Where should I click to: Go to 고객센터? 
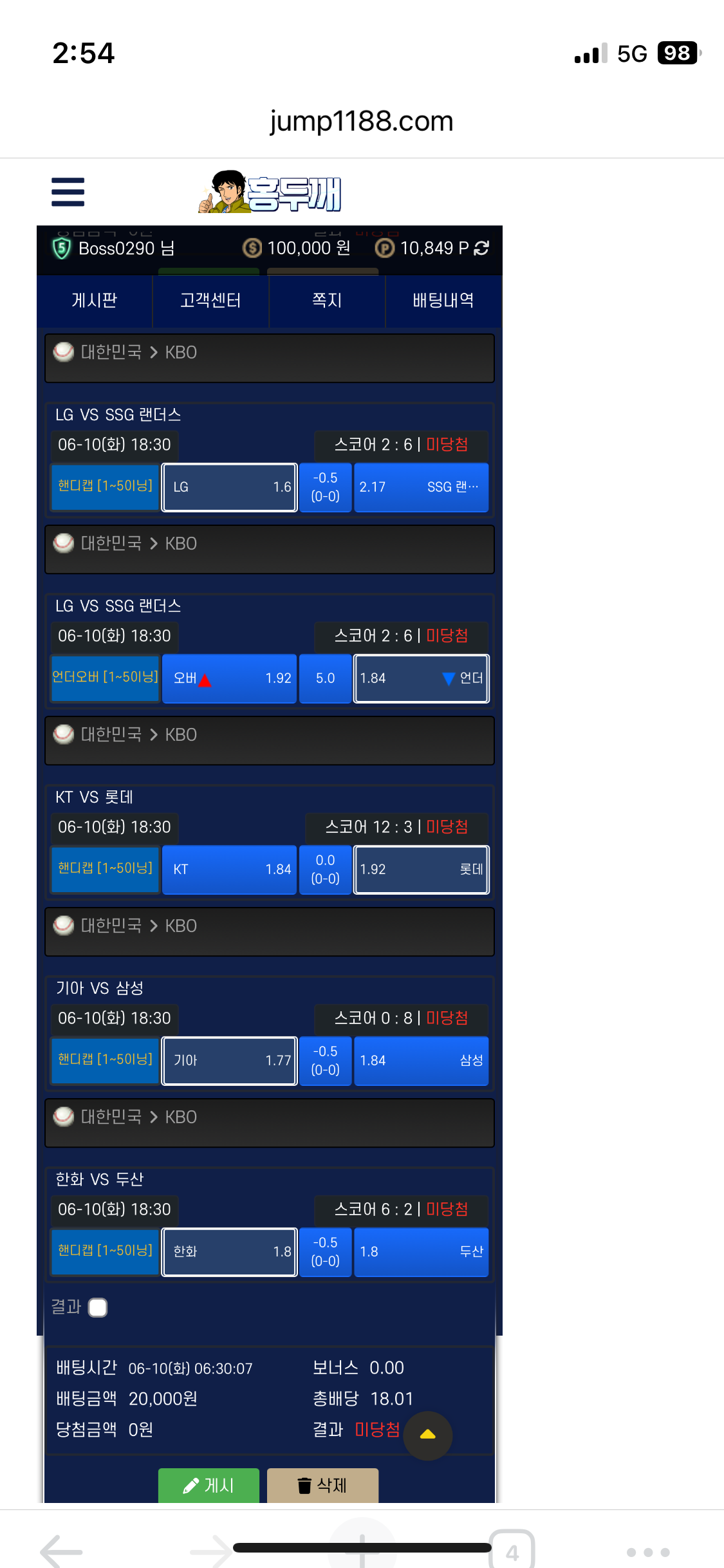(210, 301)
